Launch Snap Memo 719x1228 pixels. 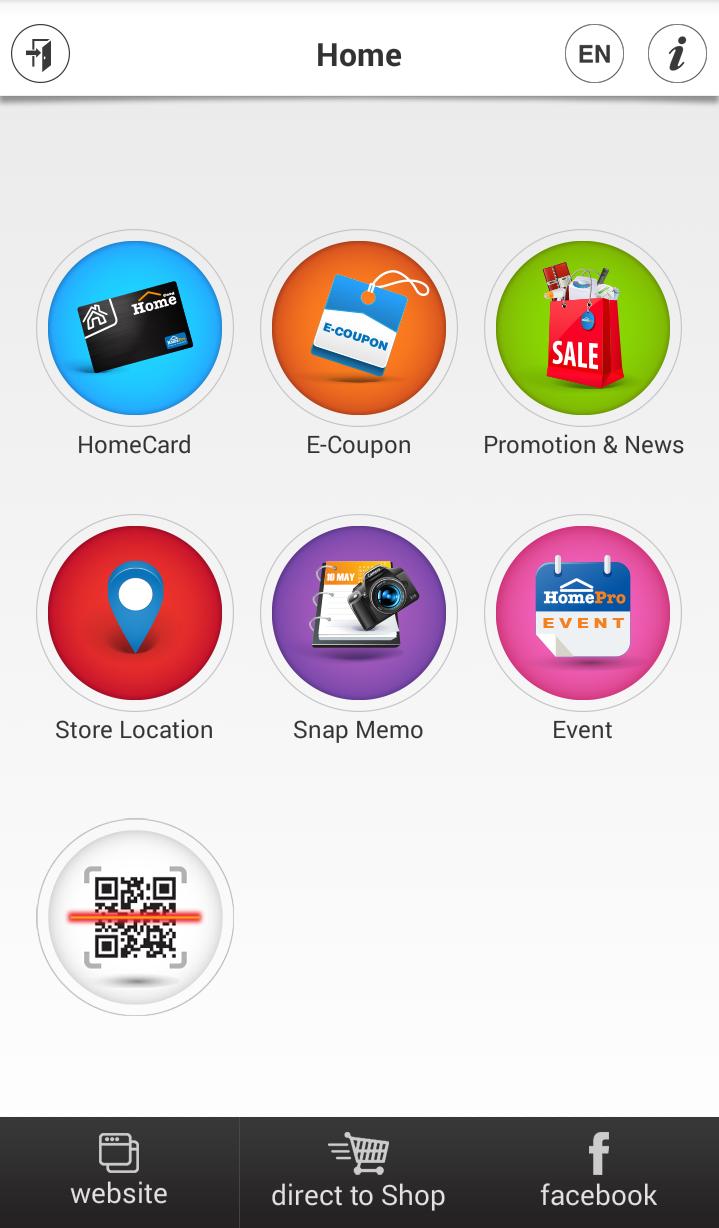tap(359, 613)
